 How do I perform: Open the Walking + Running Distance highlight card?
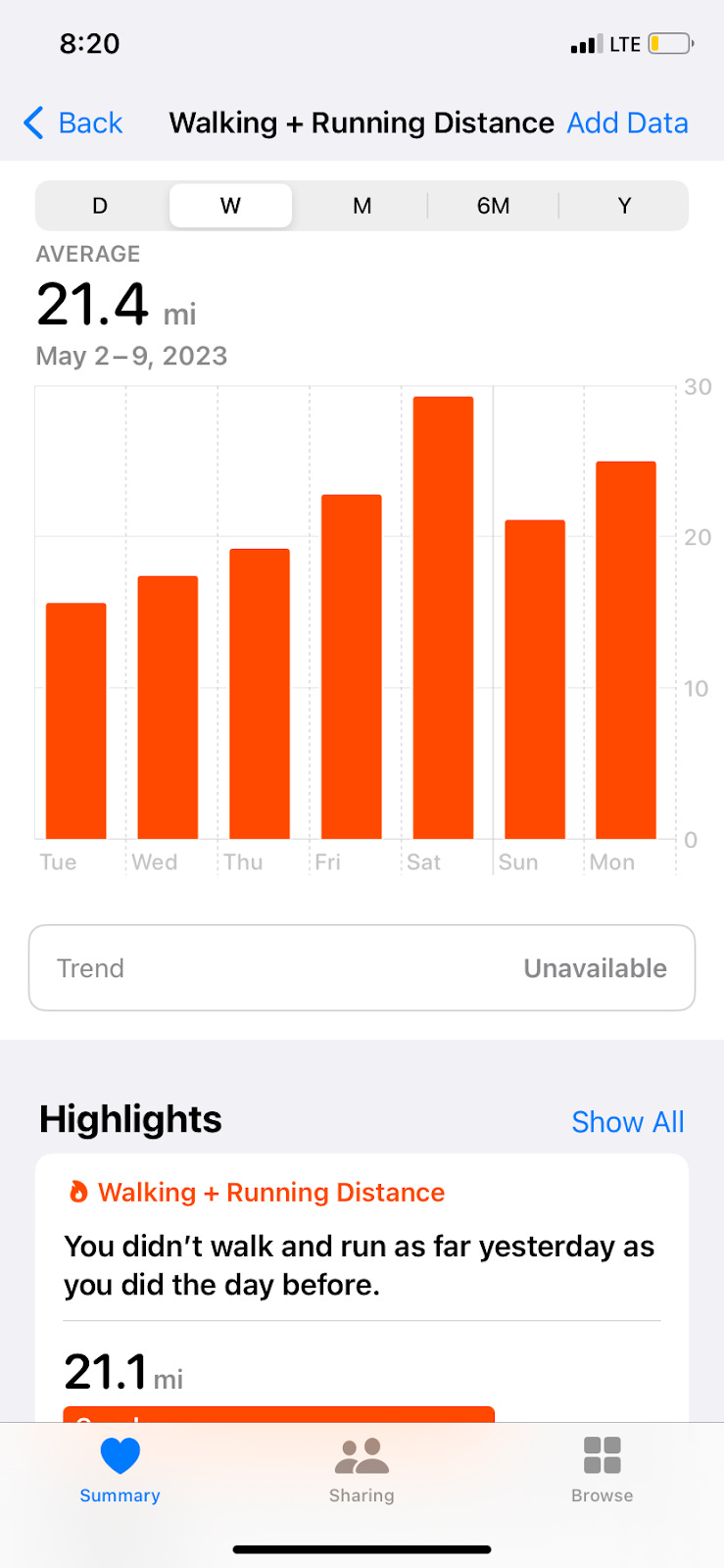[362, 1288]
